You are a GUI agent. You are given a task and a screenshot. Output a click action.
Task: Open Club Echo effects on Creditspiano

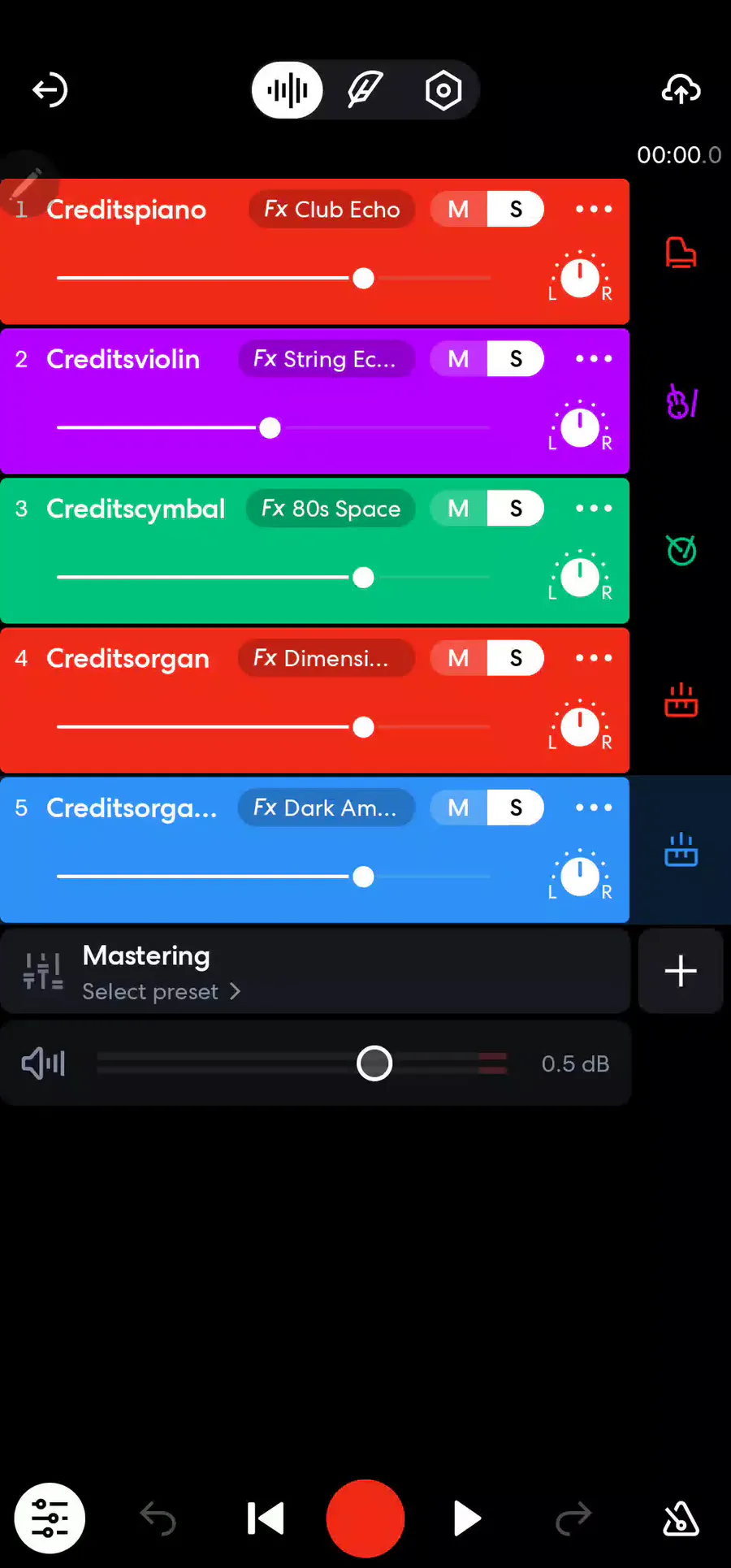click(331, 210)
